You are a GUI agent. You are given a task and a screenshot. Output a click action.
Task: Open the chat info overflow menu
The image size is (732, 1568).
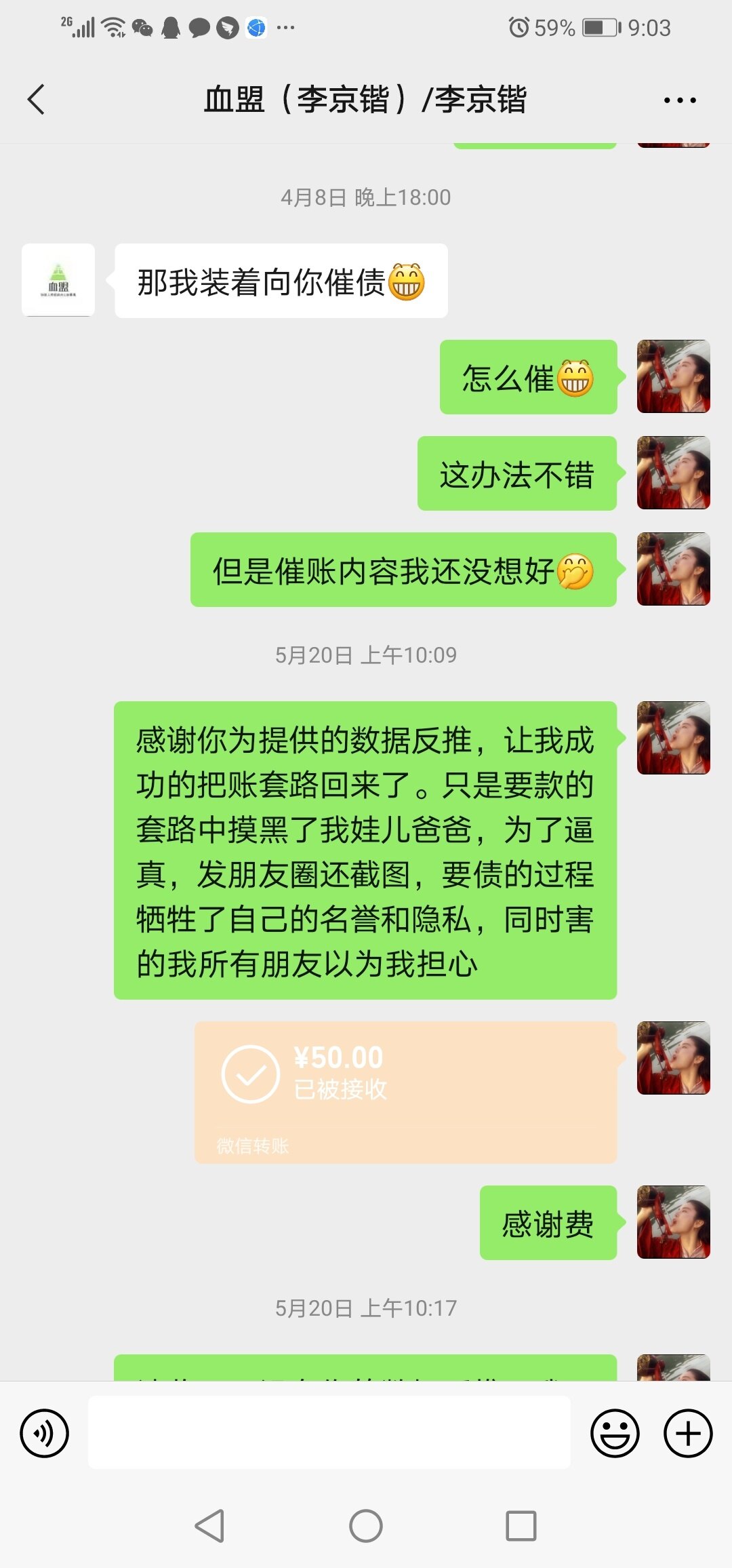click(679, 100)
